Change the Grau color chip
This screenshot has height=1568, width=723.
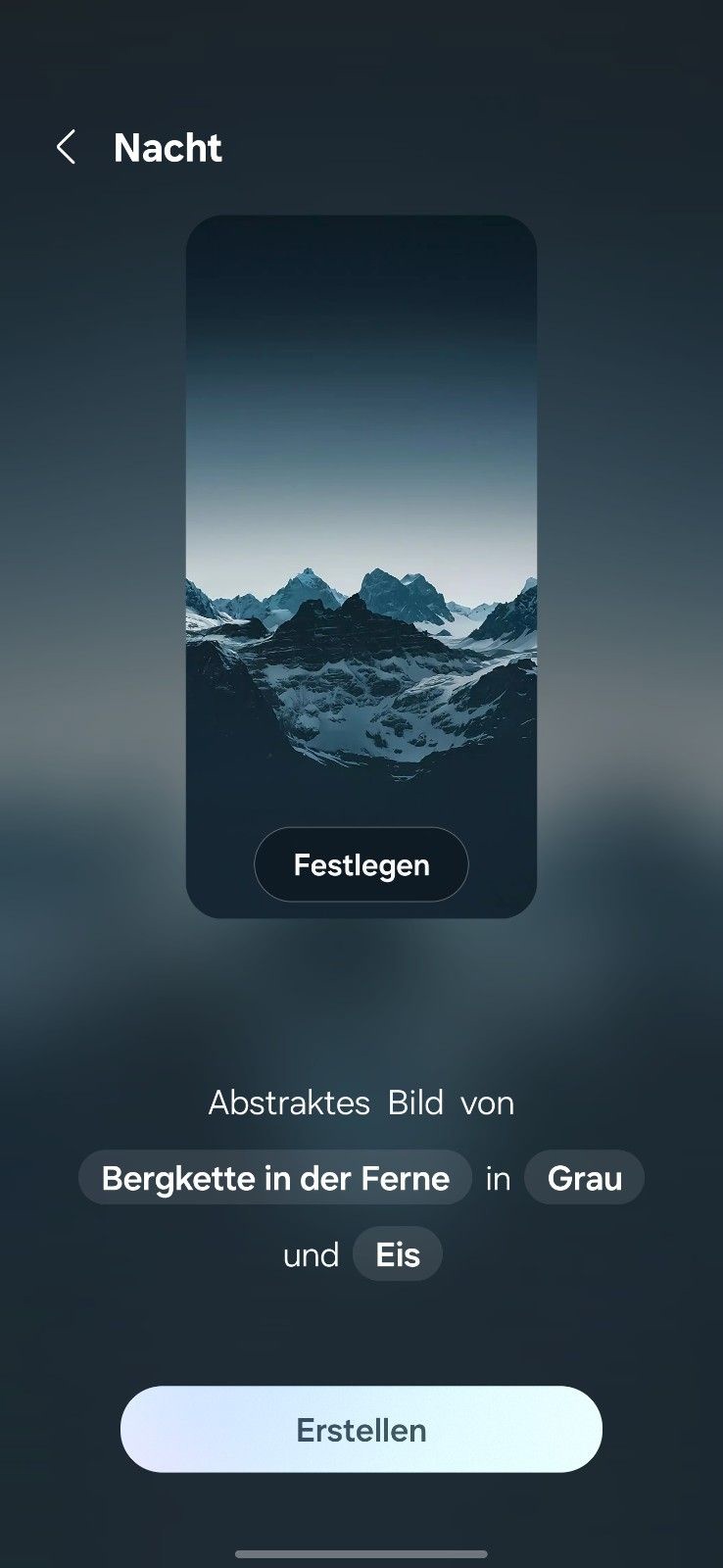point(585,1178)
